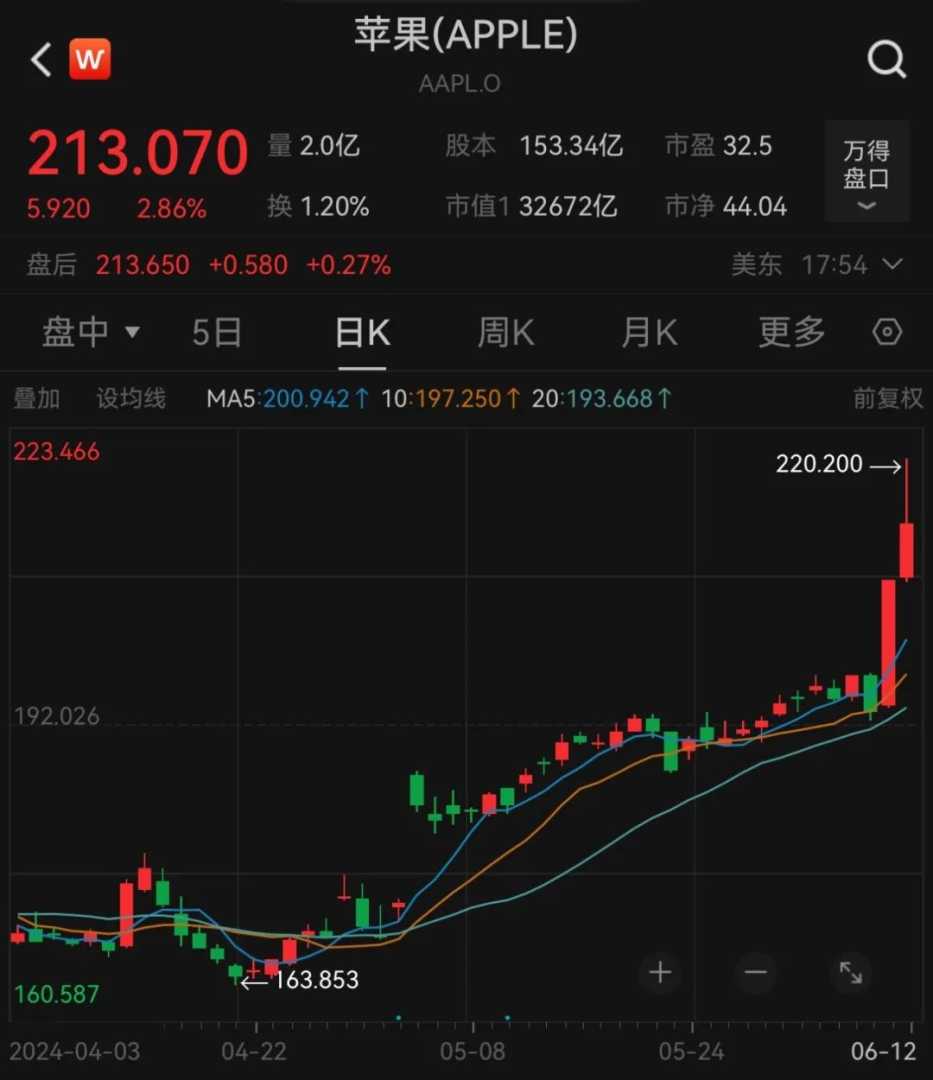Zoom out the candlestick chart

pyautogui.click(x=755, y=972)
